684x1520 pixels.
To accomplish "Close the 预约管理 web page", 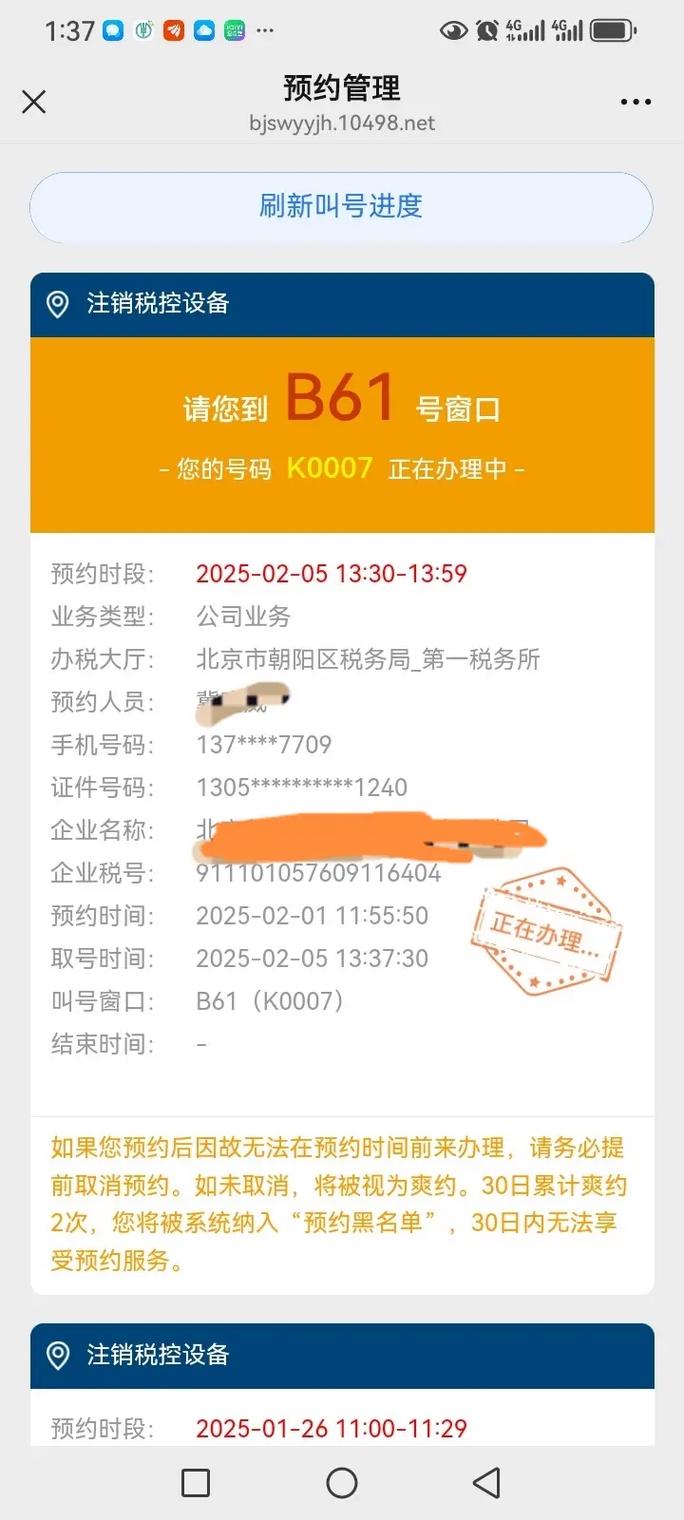I will pos(34,102).
